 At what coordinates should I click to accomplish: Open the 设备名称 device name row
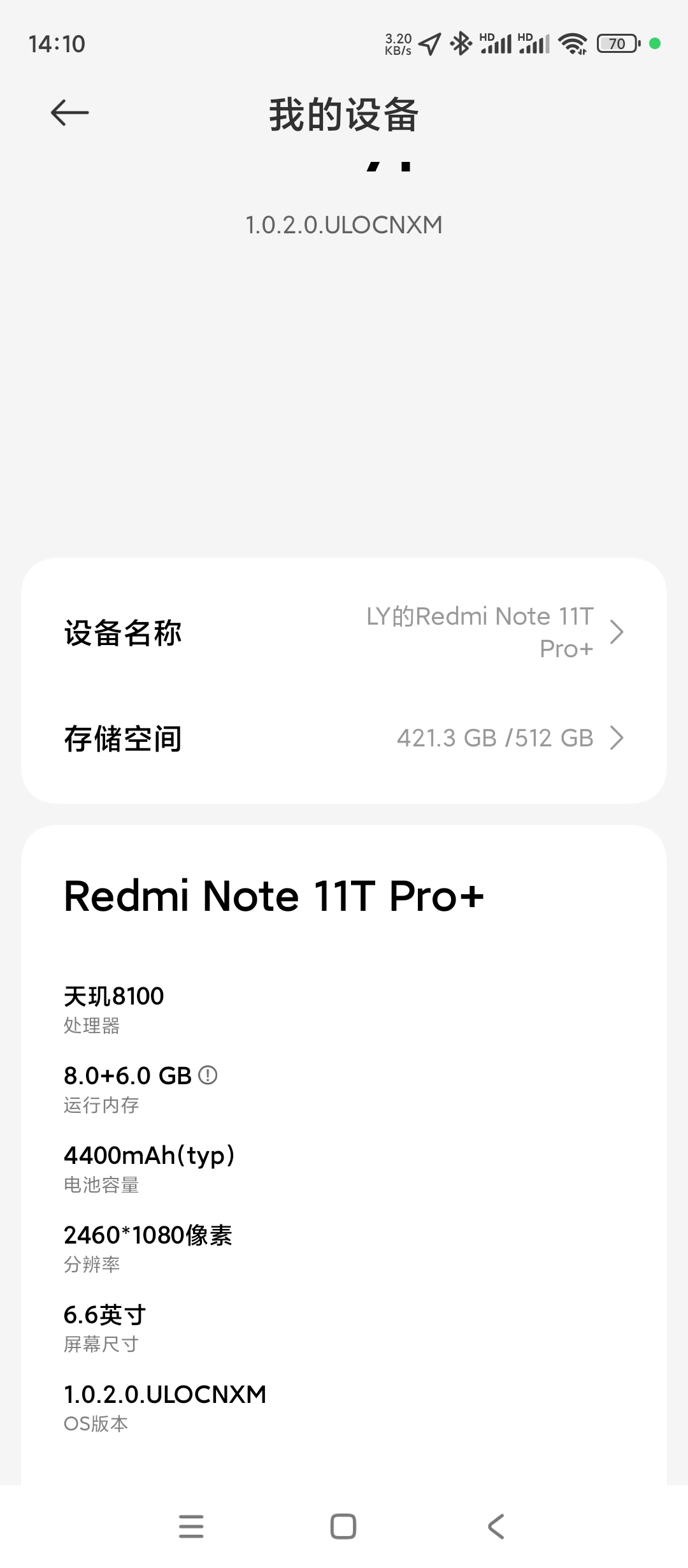[344, 632]
